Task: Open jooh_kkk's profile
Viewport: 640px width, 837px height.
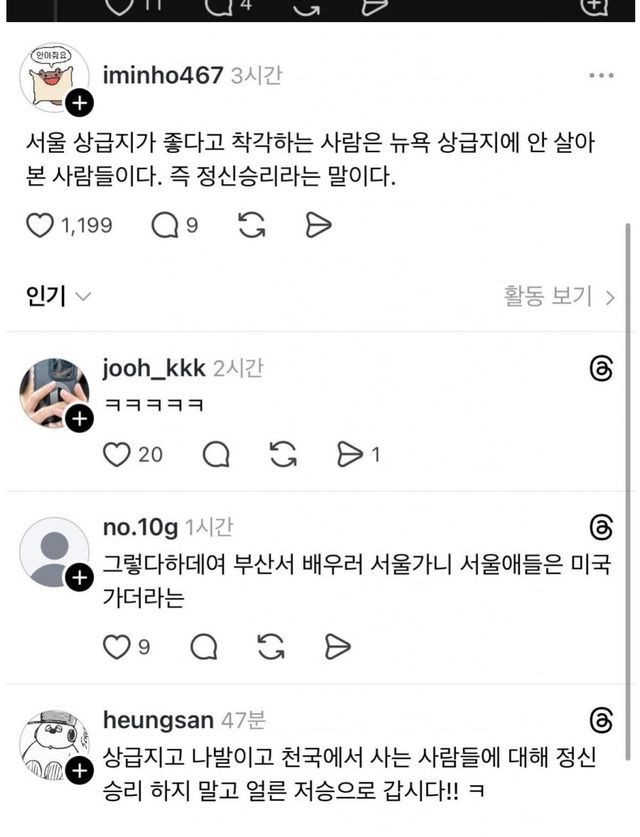Action: point(153,369)
